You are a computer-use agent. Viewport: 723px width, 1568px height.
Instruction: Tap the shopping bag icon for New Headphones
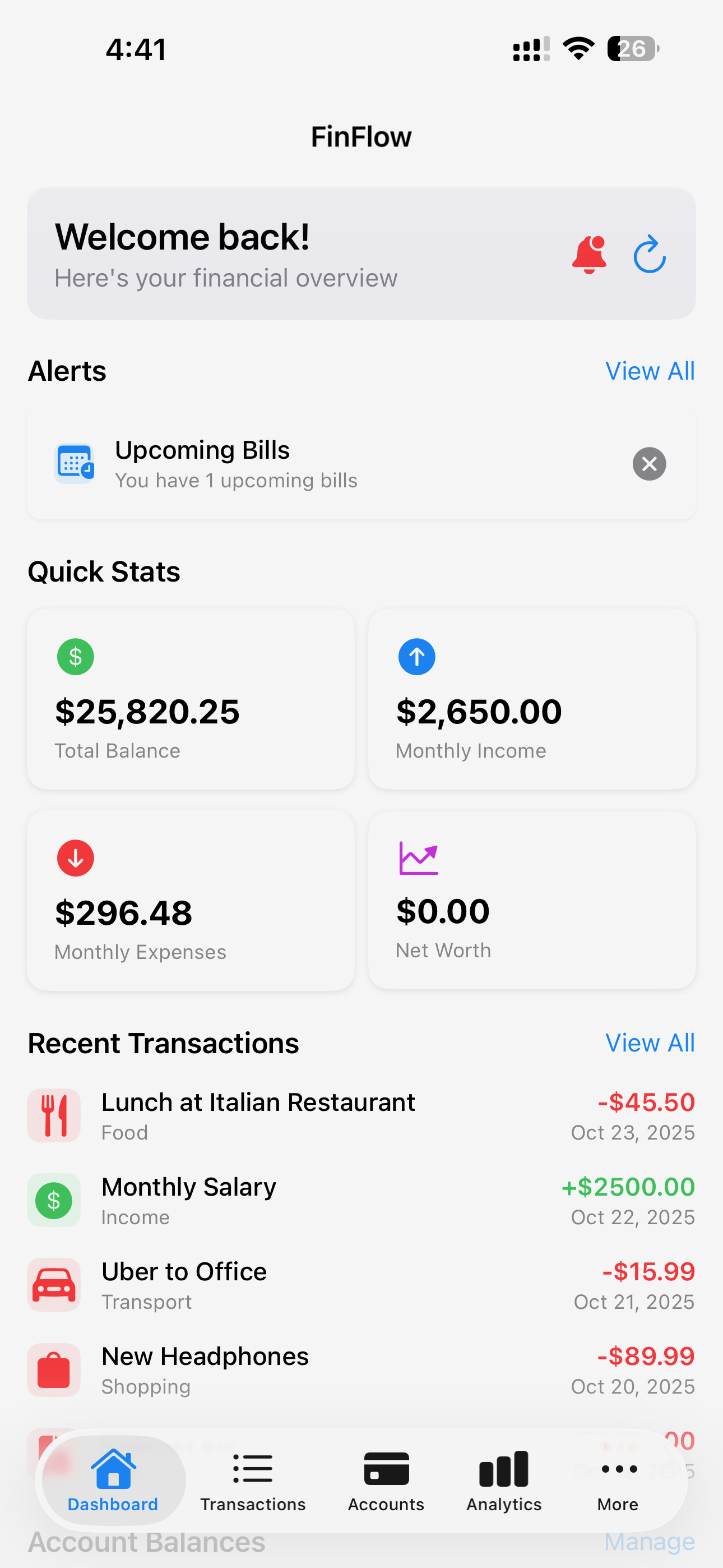tap(54, 1370)
